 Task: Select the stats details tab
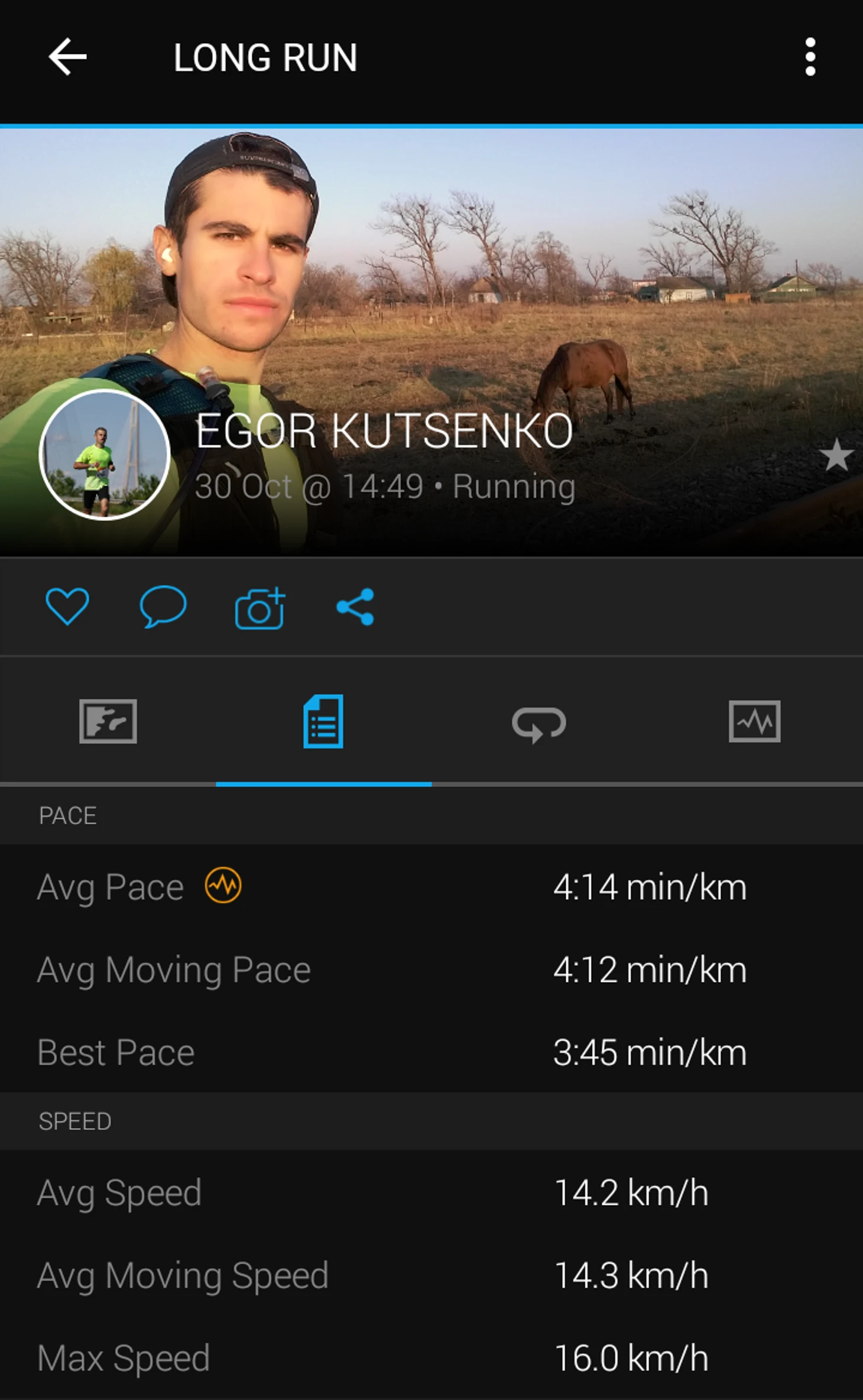pyautogui.click(x=323, y=721)
